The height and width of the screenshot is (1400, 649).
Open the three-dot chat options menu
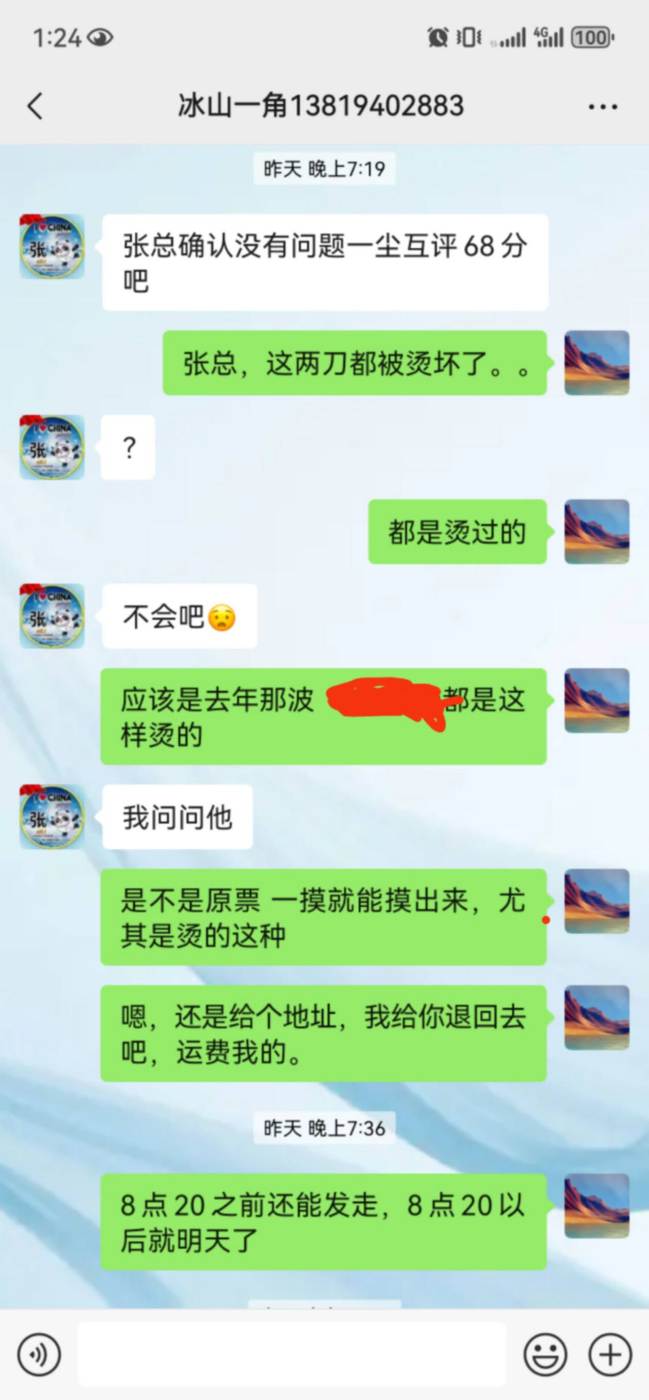tap(602, 106)
